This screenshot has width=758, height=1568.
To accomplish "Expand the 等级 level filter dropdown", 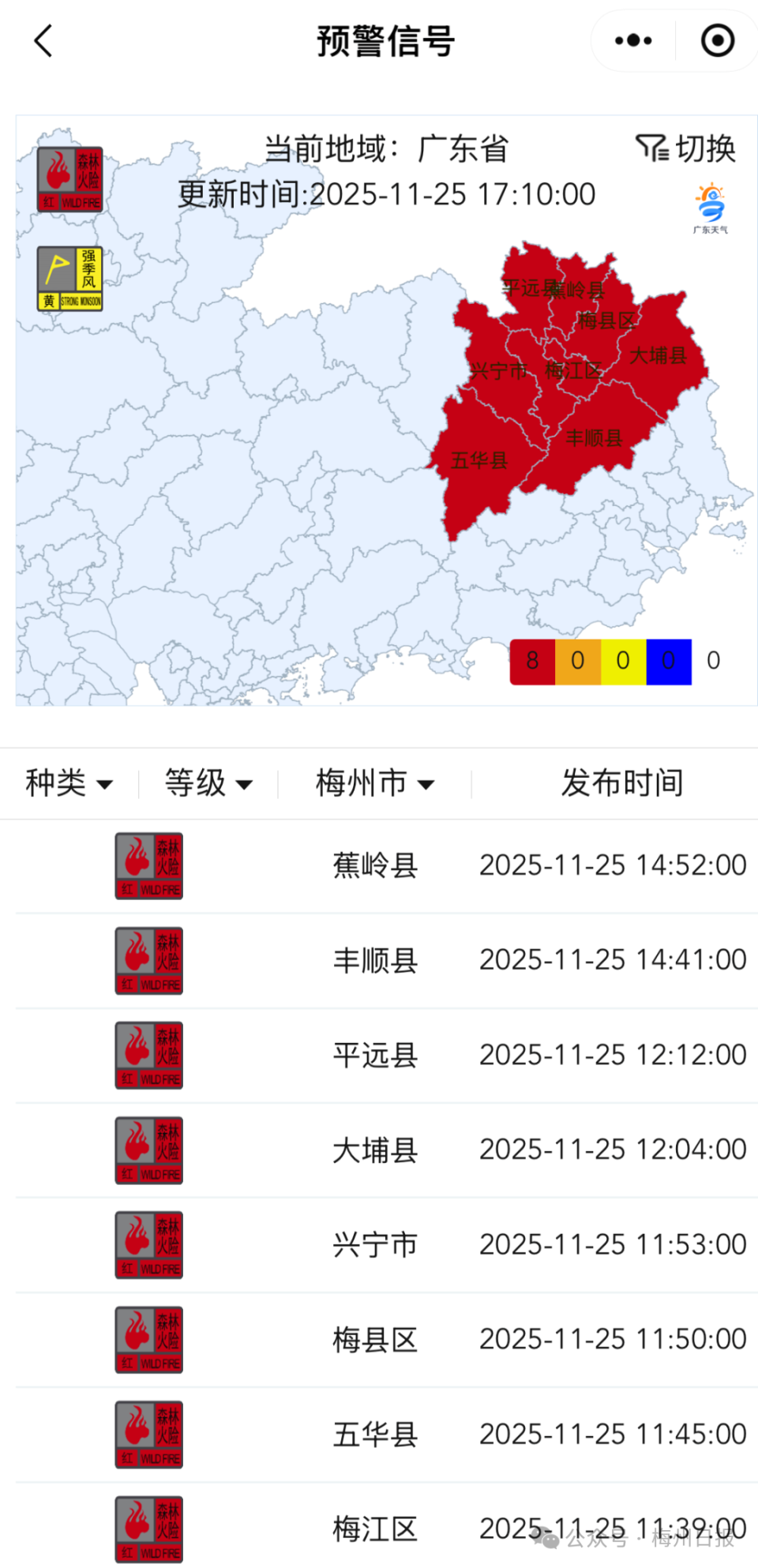I will point(209,783).
